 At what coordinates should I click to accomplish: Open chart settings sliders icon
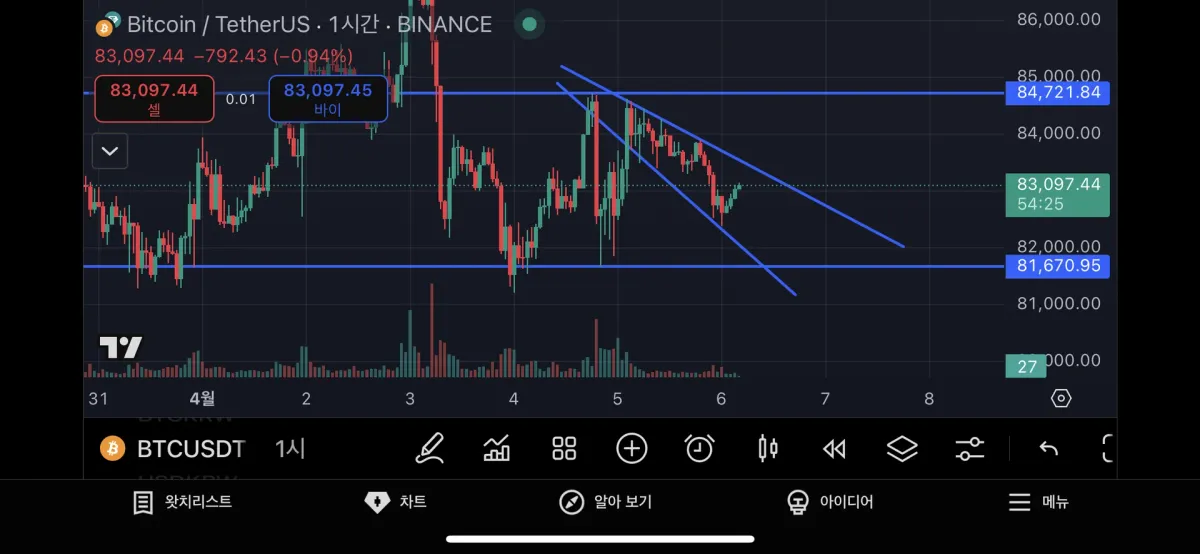(969, 448)
